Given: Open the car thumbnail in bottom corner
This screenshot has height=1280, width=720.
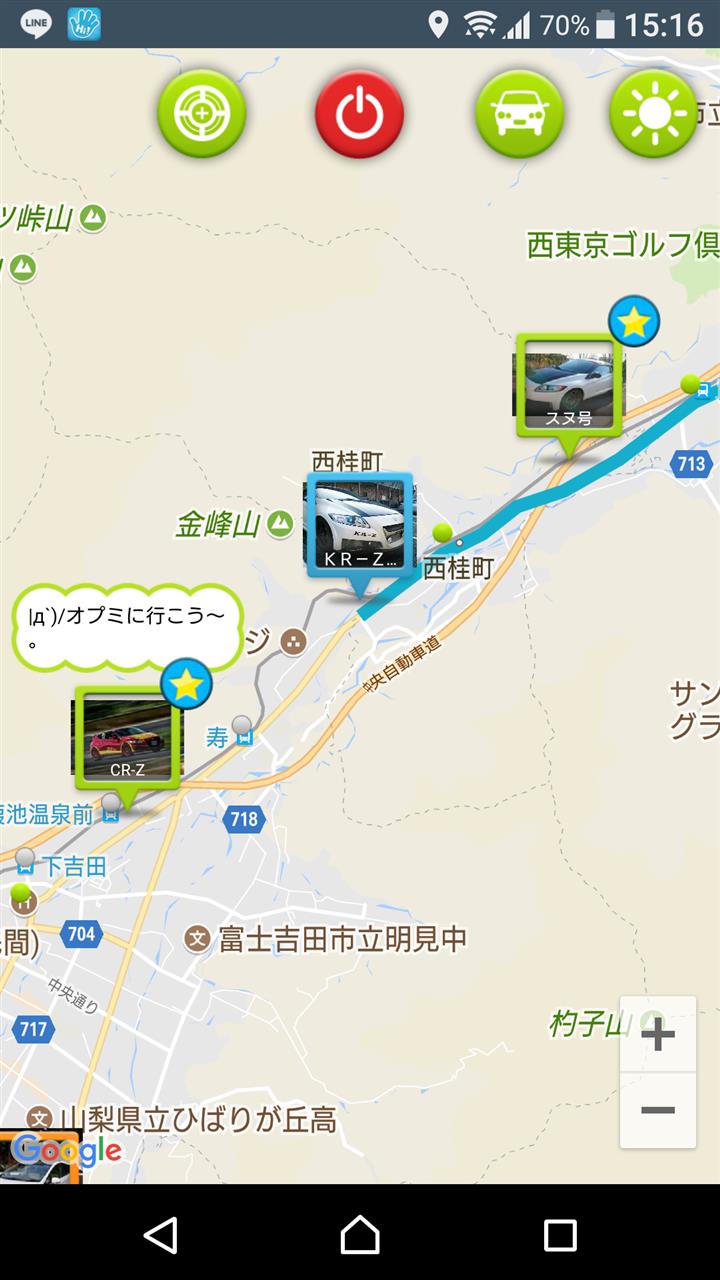Looking at the screenshot, I should coord(40,1160).
